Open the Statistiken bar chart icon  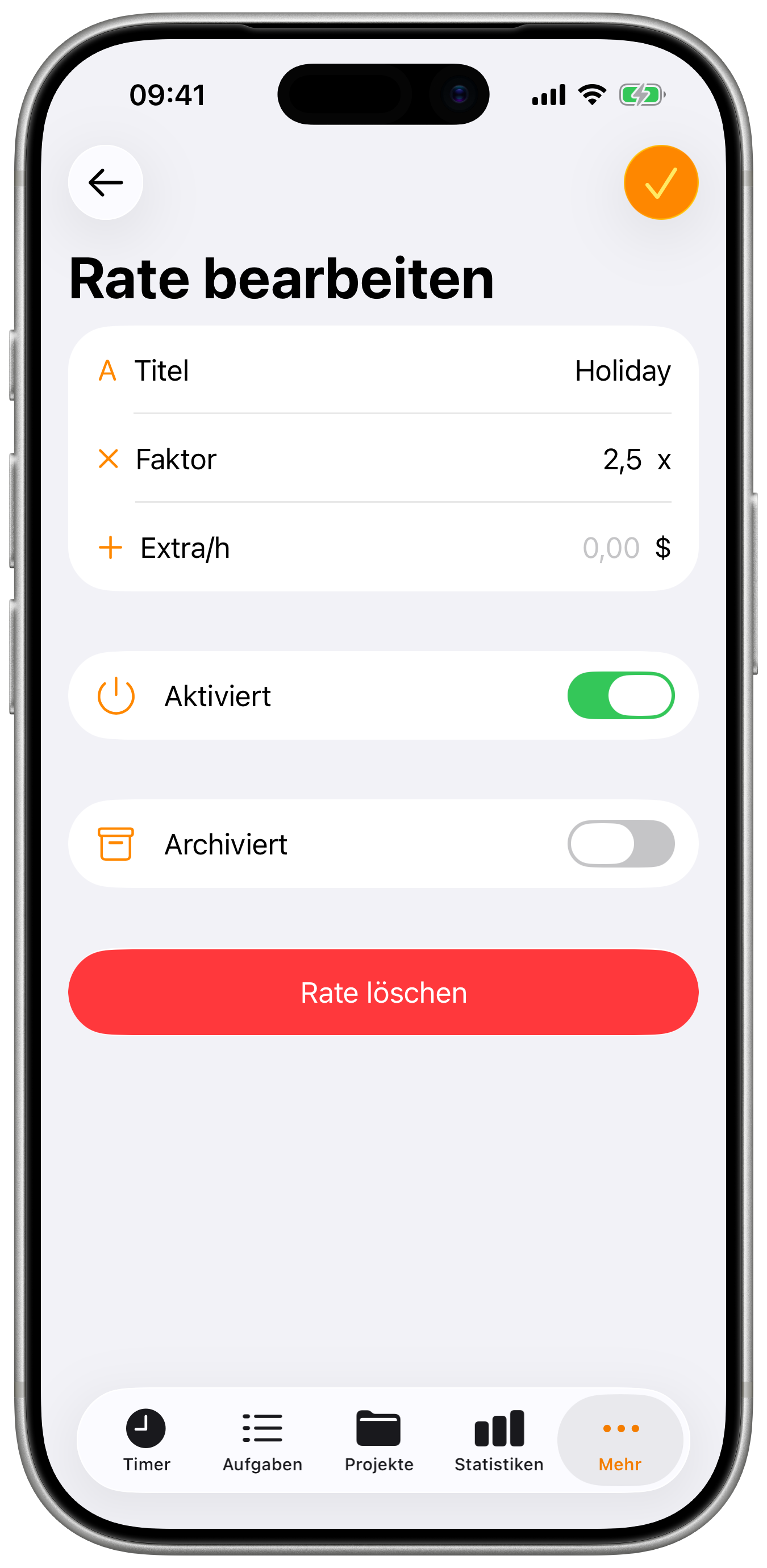[x=499, y=1427]
